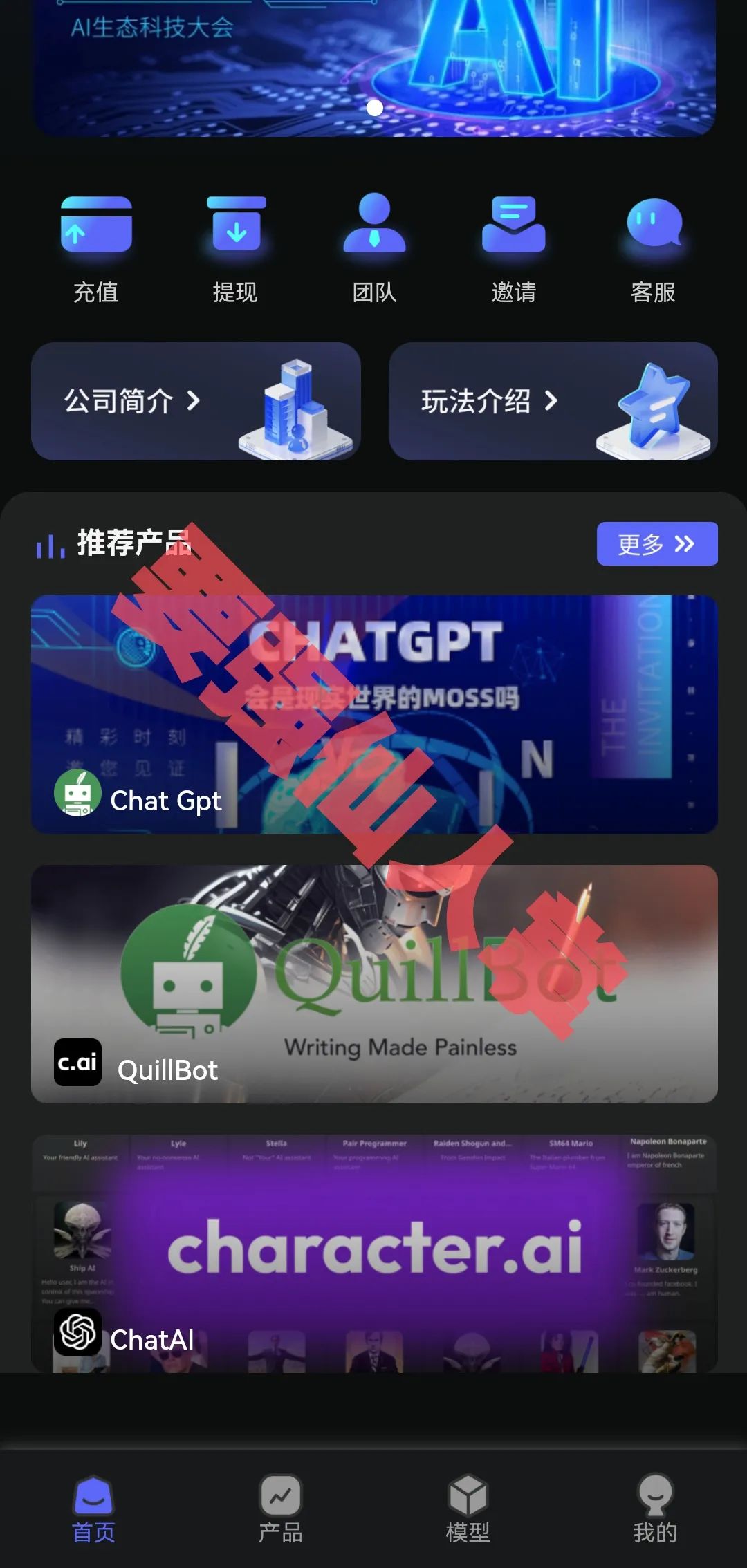Select the 首页 home tab
The image size is (747, 1568).
click(x=93, y=1510)
